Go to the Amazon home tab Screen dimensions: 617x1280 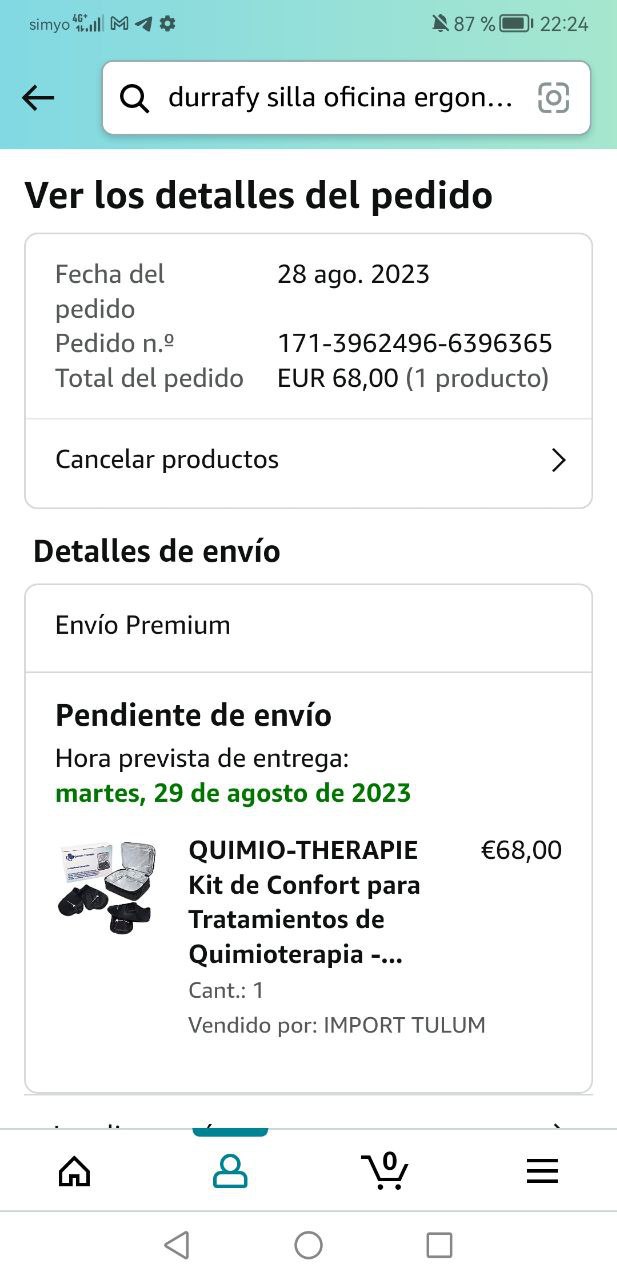pos(75,1171)
